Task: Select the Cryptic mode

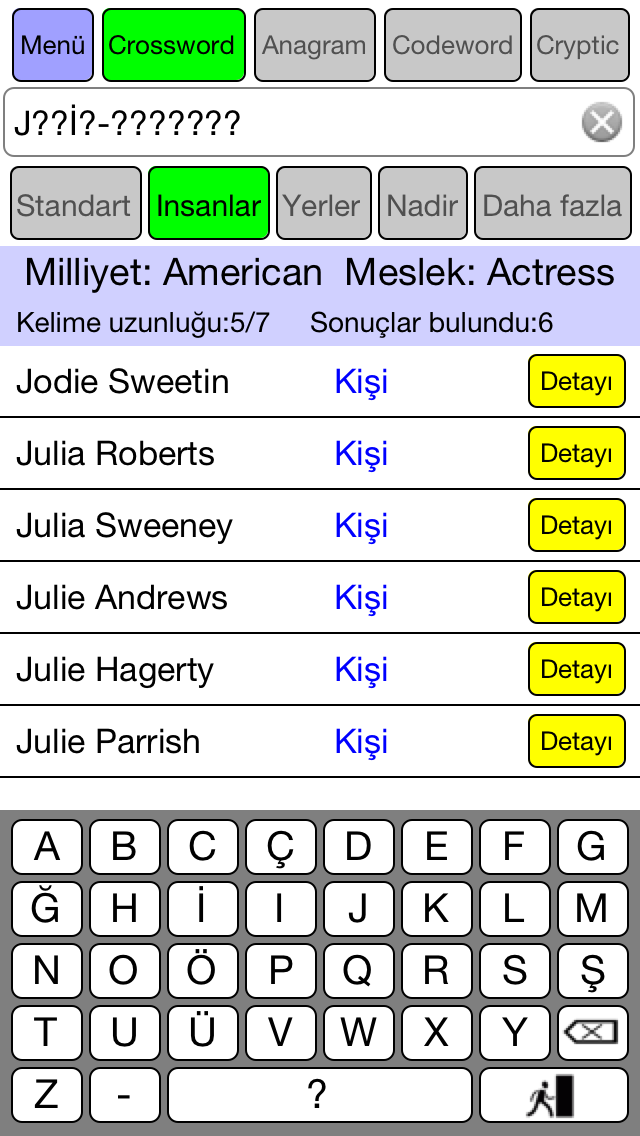Action: [579, 45]
